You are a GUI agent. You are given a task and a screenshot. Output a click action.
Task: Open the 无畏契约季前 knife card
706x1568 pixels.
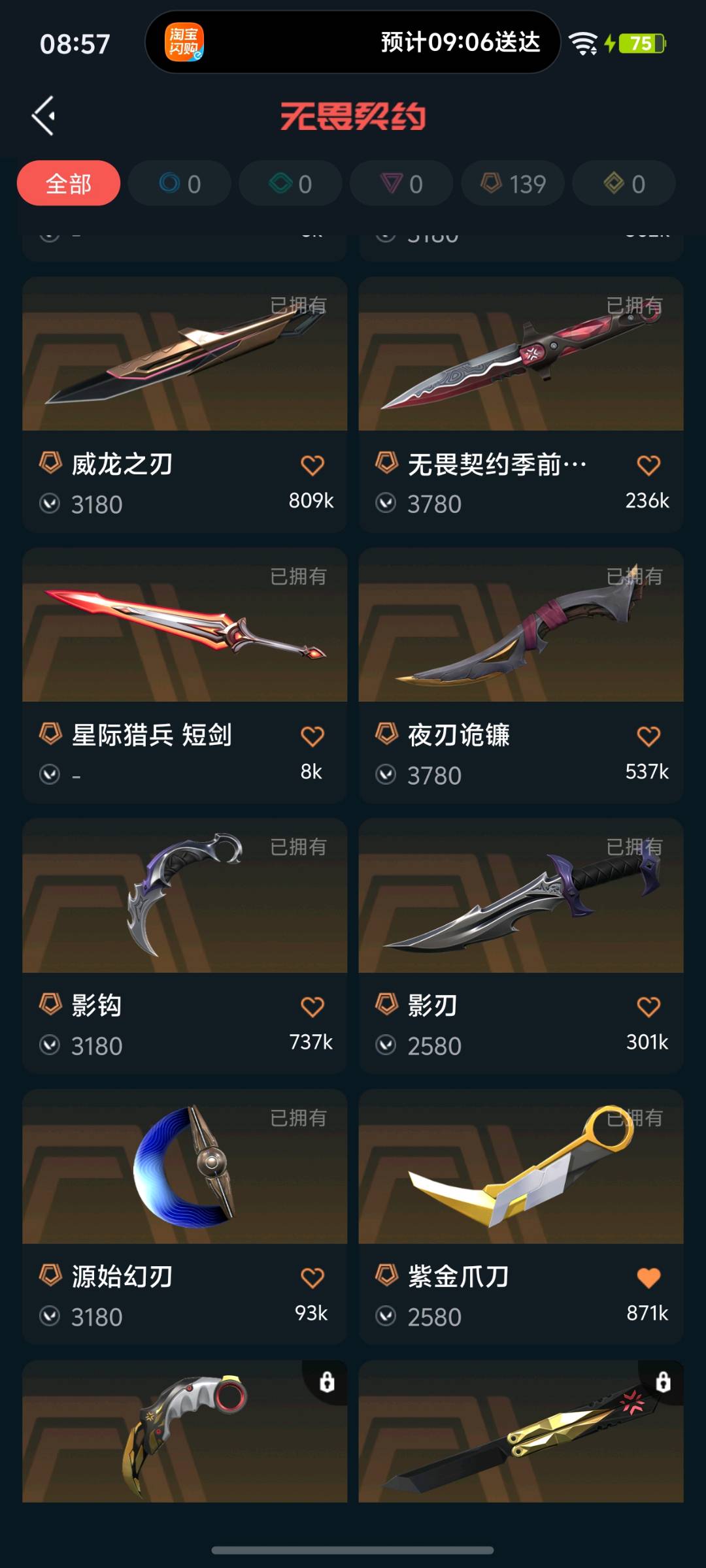click(x=521, y=354)
